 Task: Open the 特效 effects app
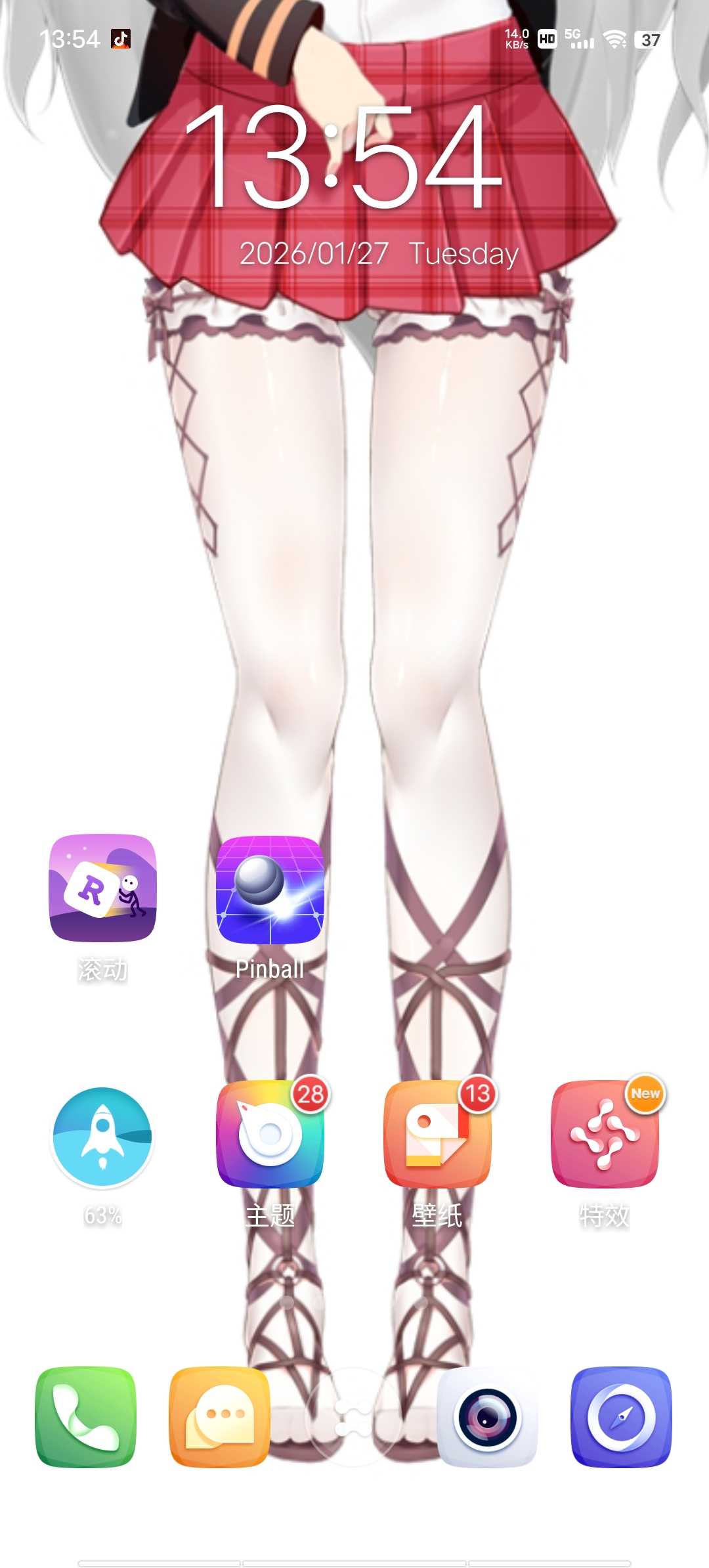tap(605, 1135)
